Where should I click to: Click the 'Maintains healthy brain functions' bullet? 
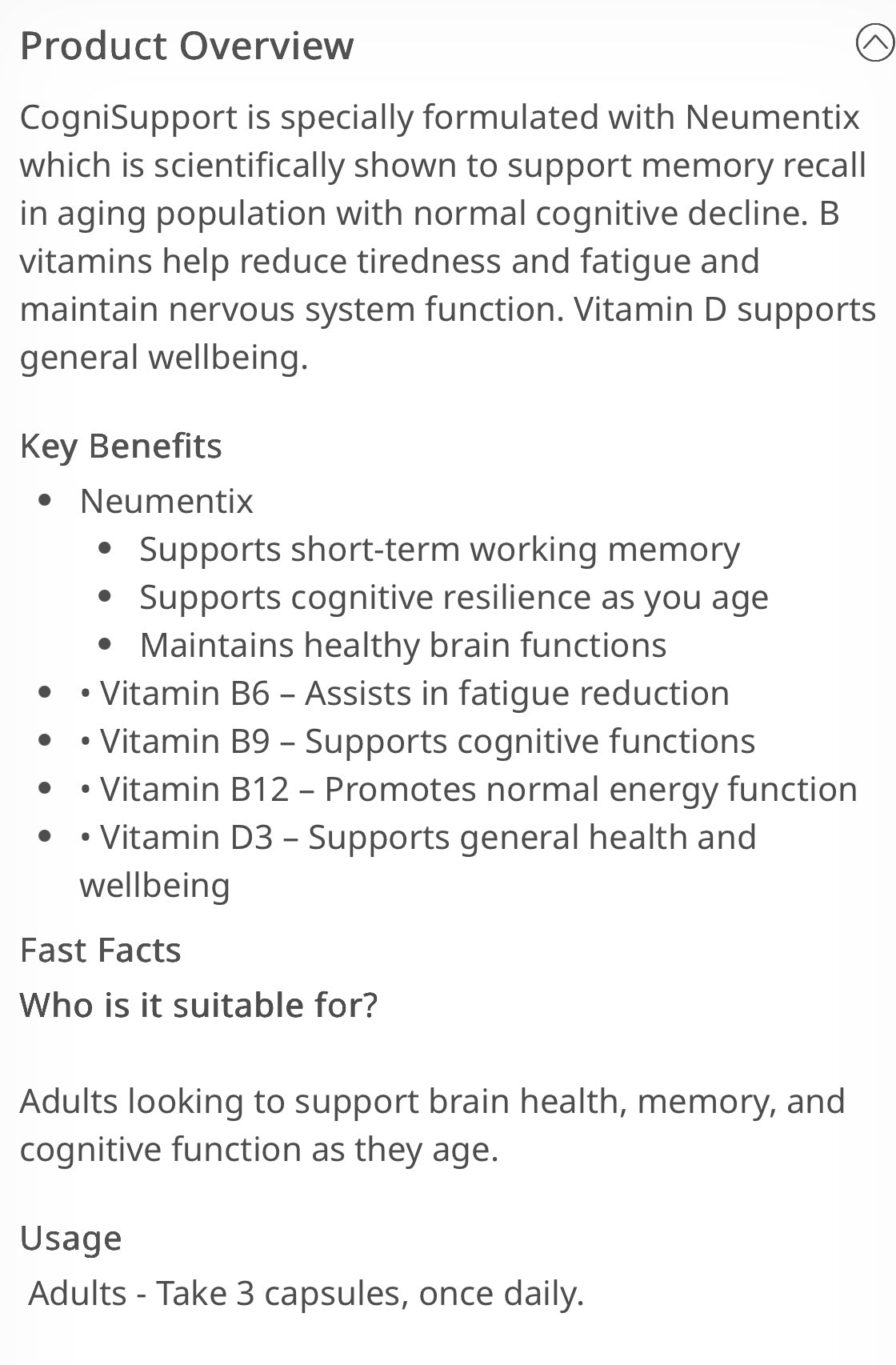pyautogui.click(x=402, y=644)
